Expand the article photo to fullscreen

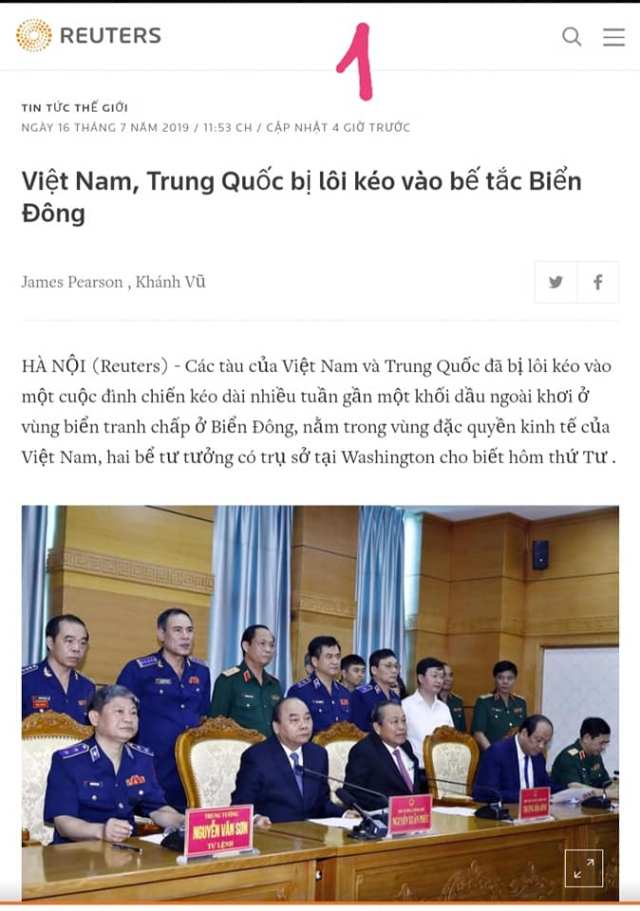[x=583, y=868]
